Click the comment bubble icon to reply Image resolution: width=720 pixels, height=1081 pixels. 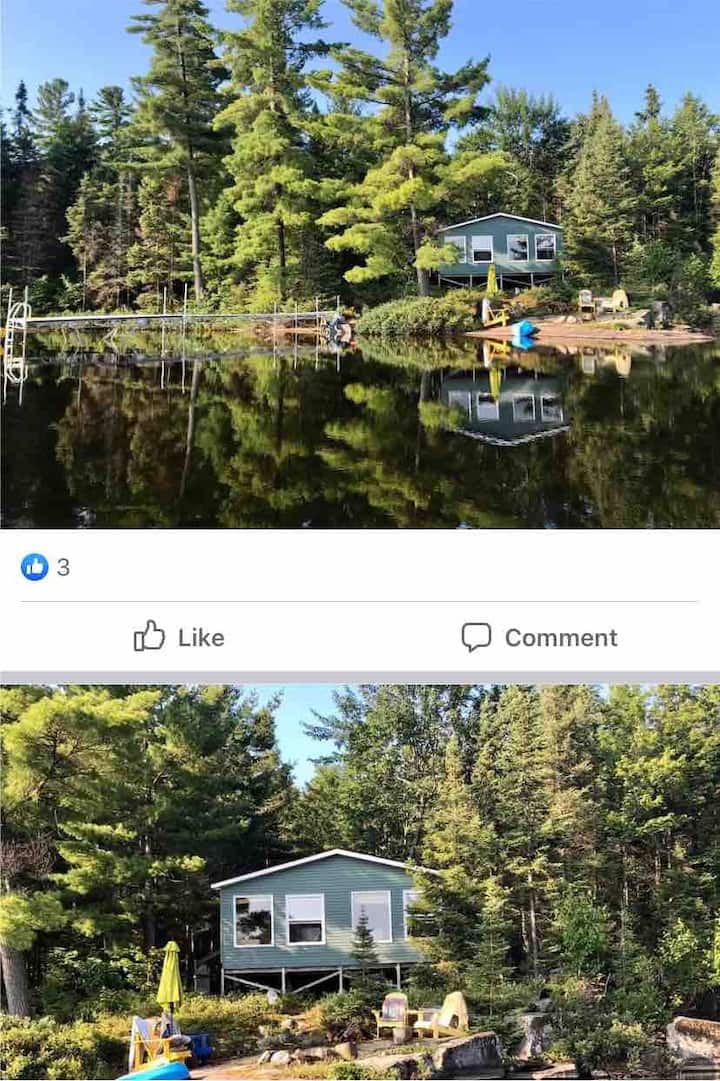click(x=479, y=636)
